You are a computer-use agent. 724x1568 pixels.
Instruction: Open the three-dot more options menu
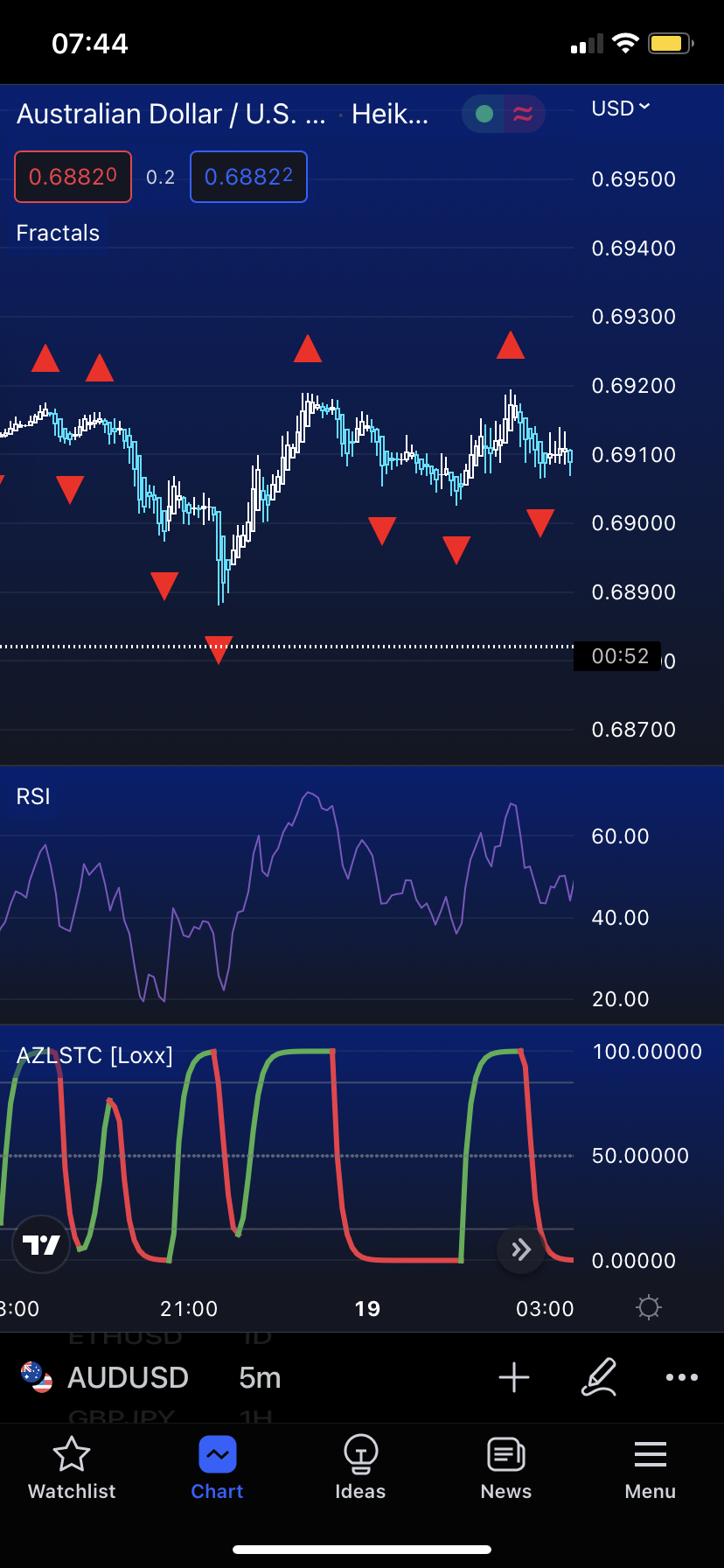point(681,1377)
